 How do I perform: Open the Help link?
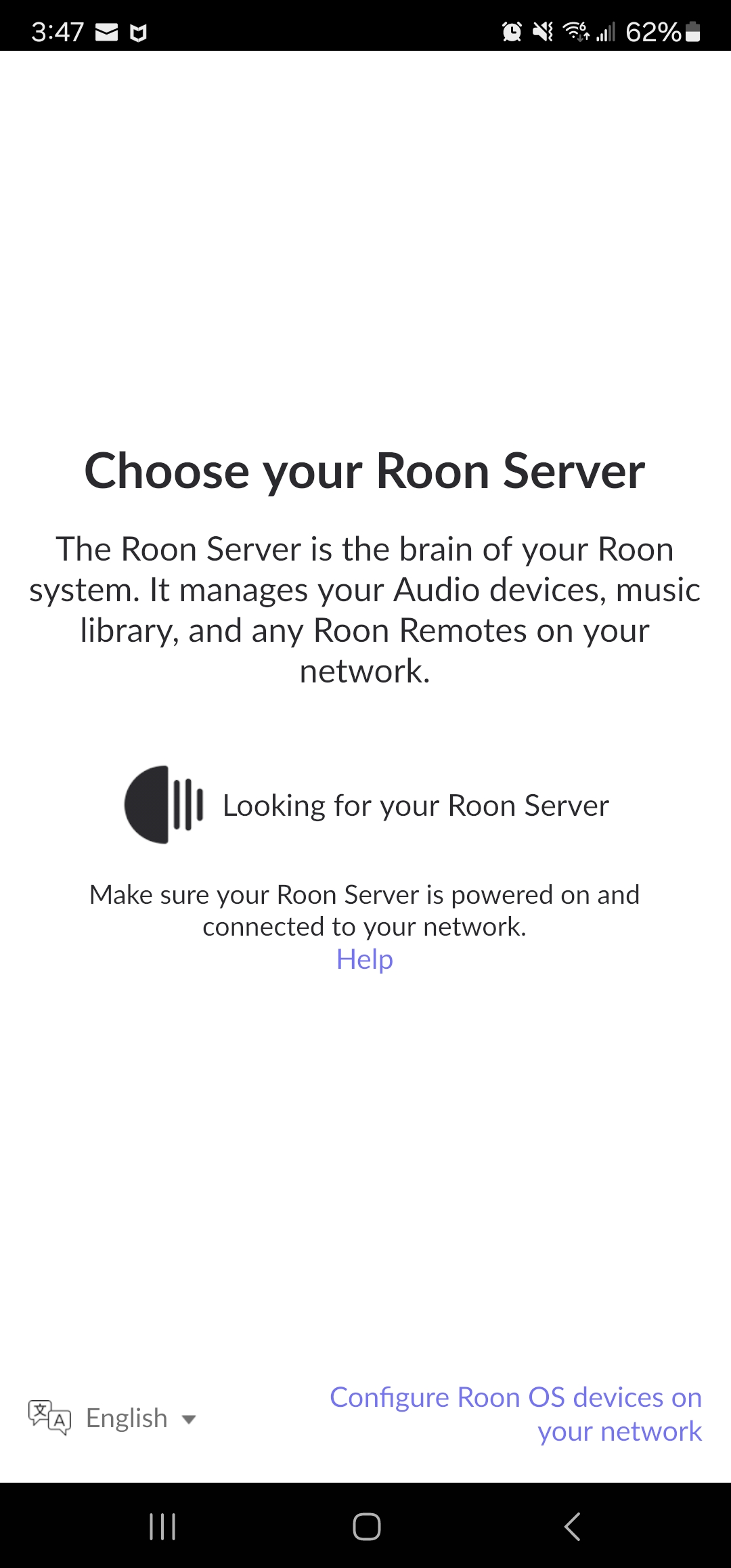click(365, 959)
